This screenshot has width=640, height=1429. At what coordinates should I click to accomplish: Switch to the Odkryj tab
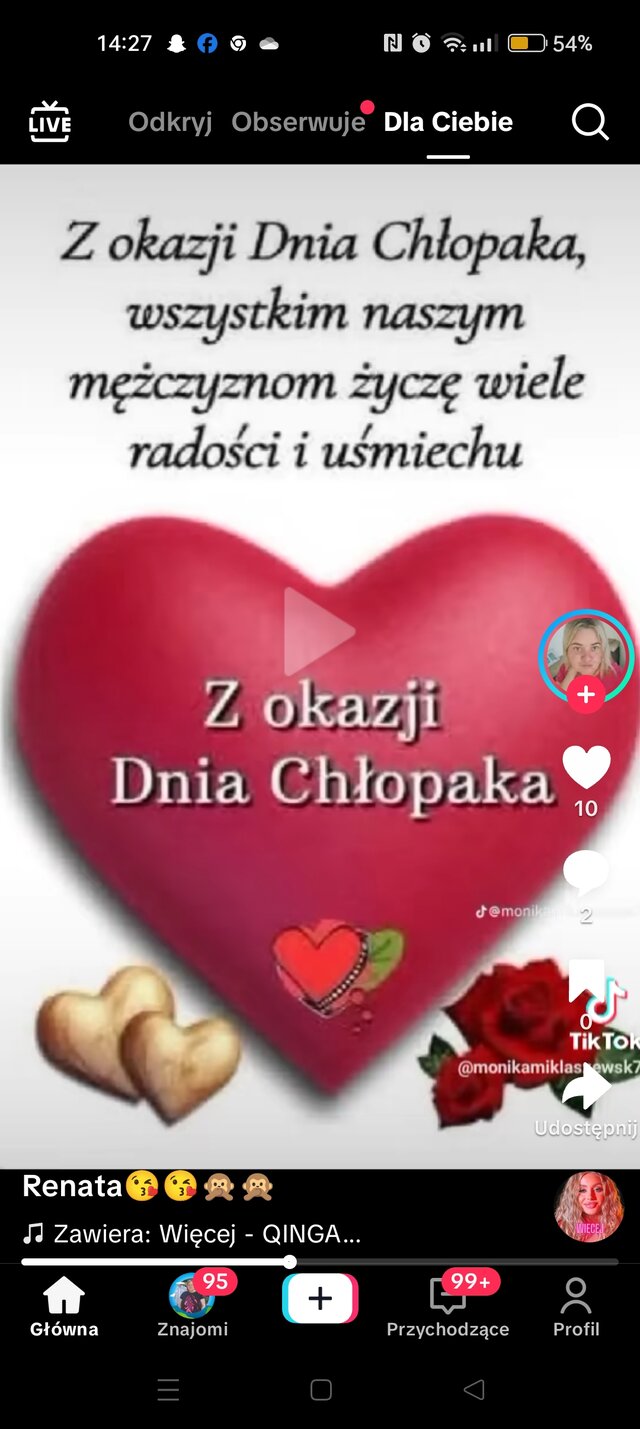coord(170,122)
